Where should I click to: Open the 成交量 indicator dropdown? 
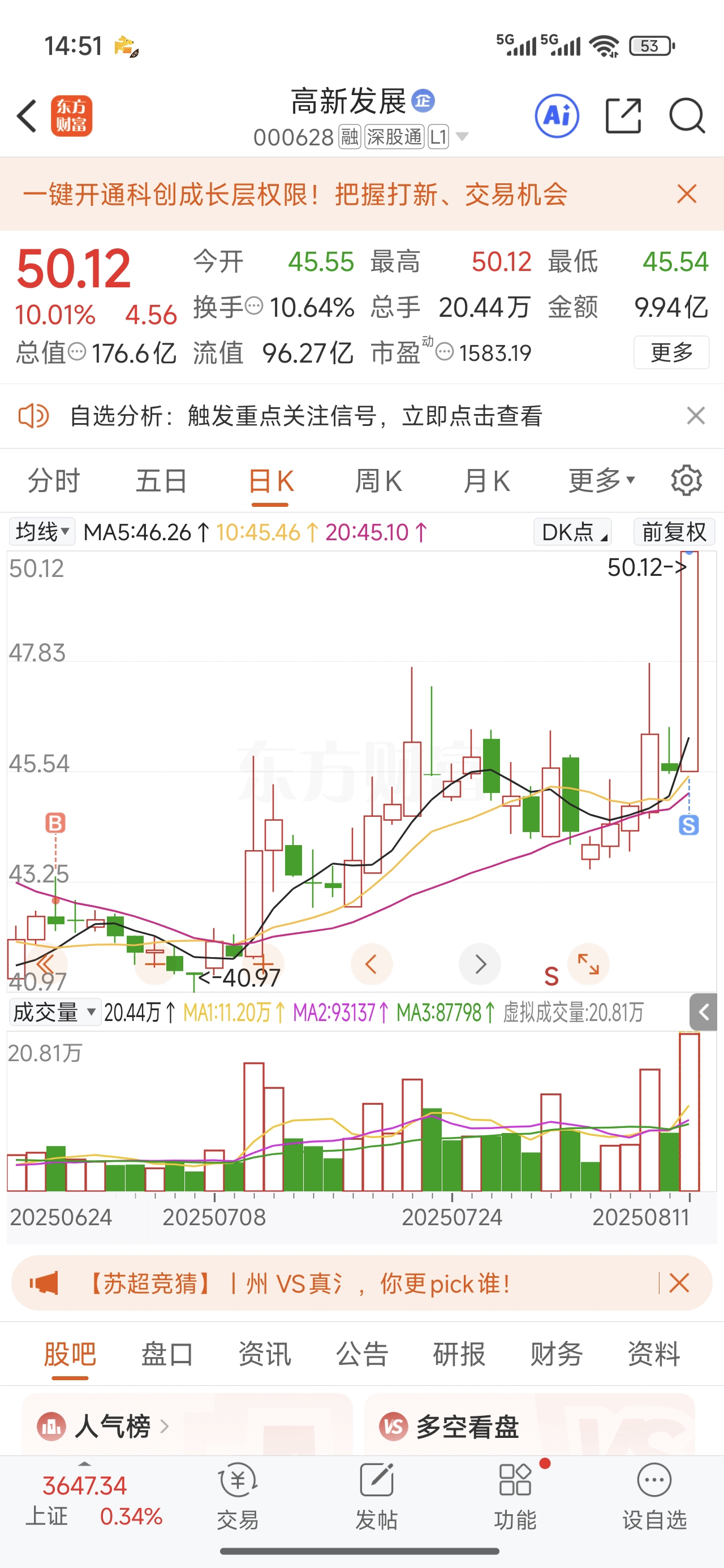pos(54,1013)
